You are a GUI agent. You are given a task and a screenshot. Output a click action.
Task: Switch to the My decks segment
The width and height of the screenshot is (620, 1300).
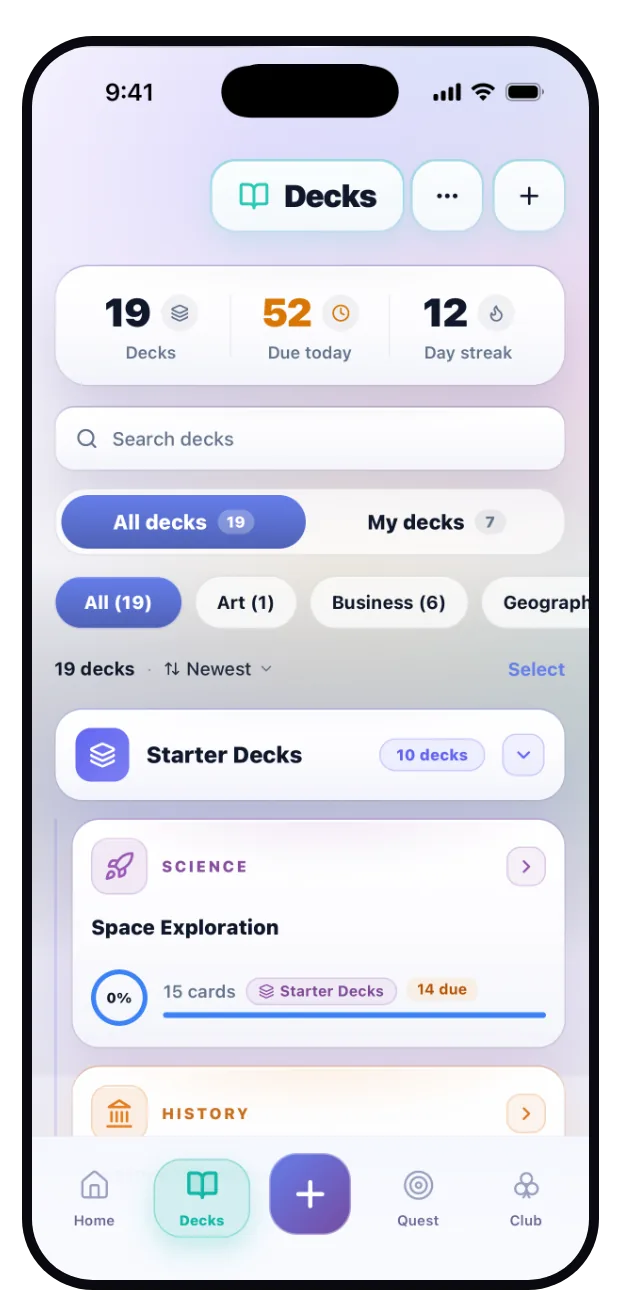[x=436, y=522]
